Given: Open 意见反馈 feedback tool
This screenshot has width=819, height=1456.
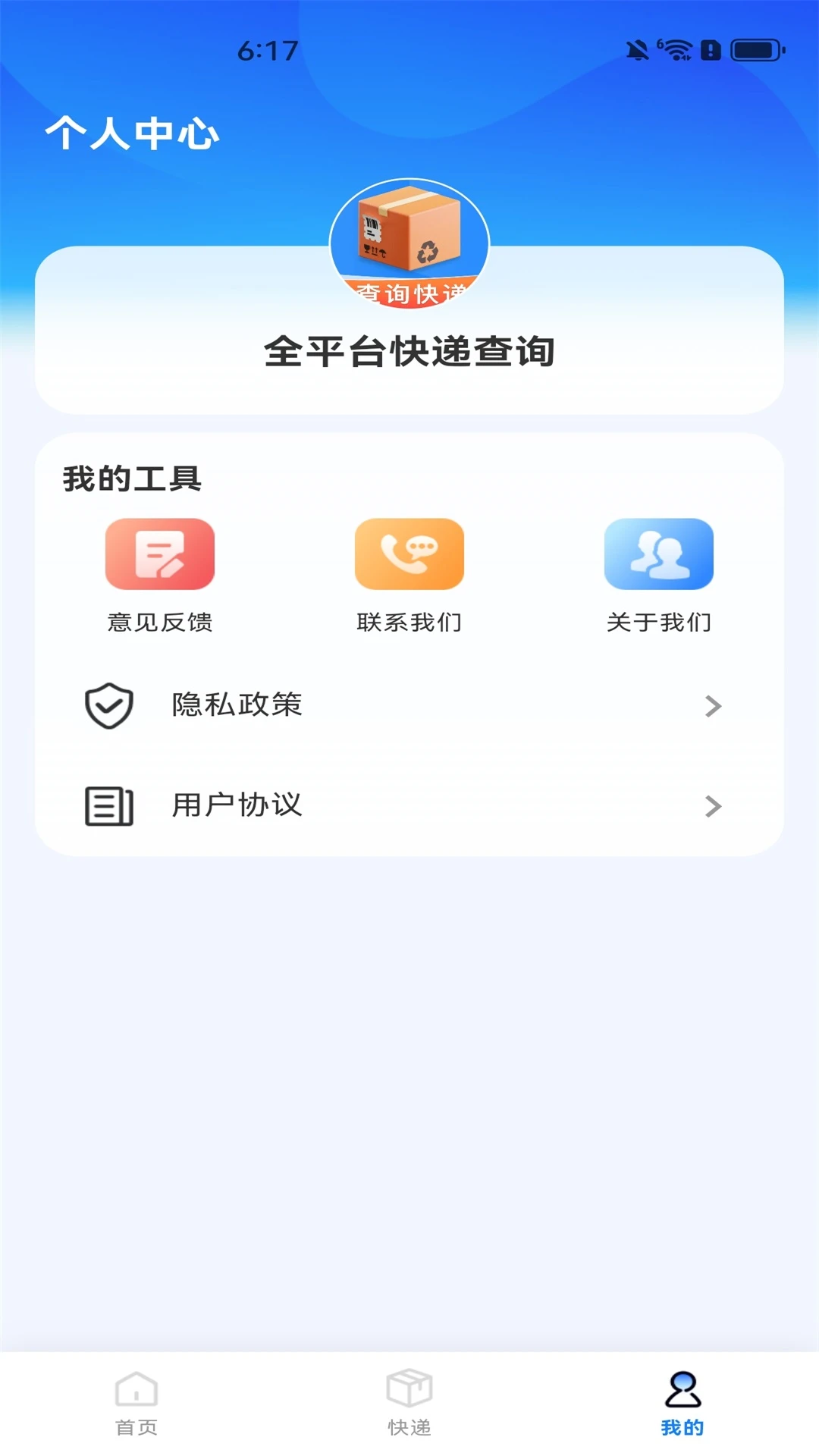Looking at the screenshot, I should pyautogui.click(x=160, y=574).
